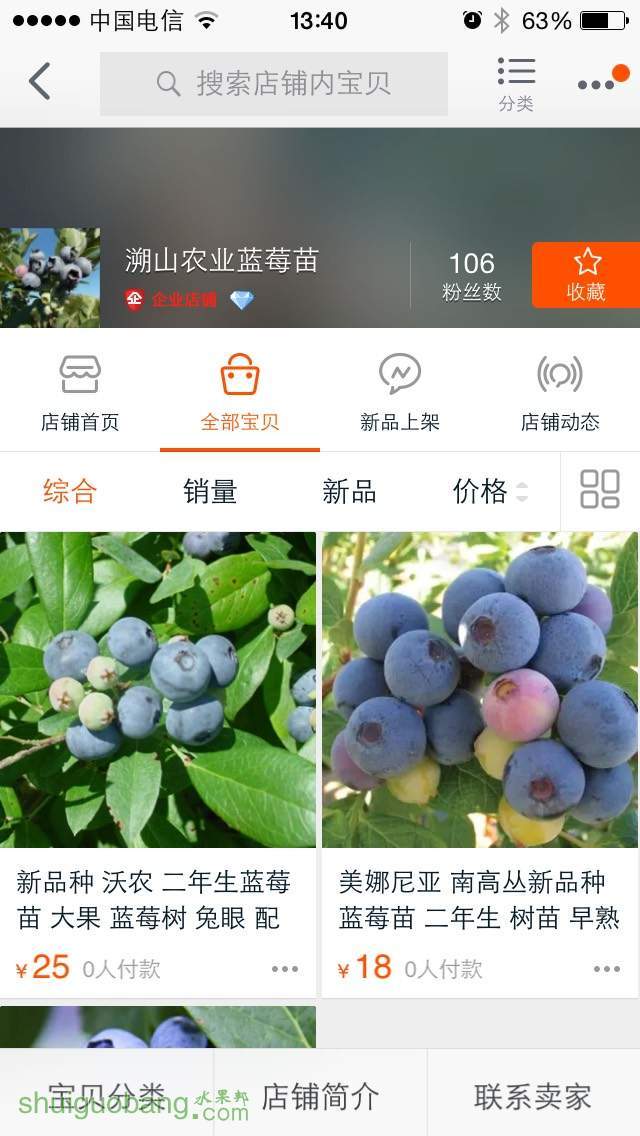Screen dimensions: 640x1136
Task: Sort items by 综合
Action: [70, 491]
